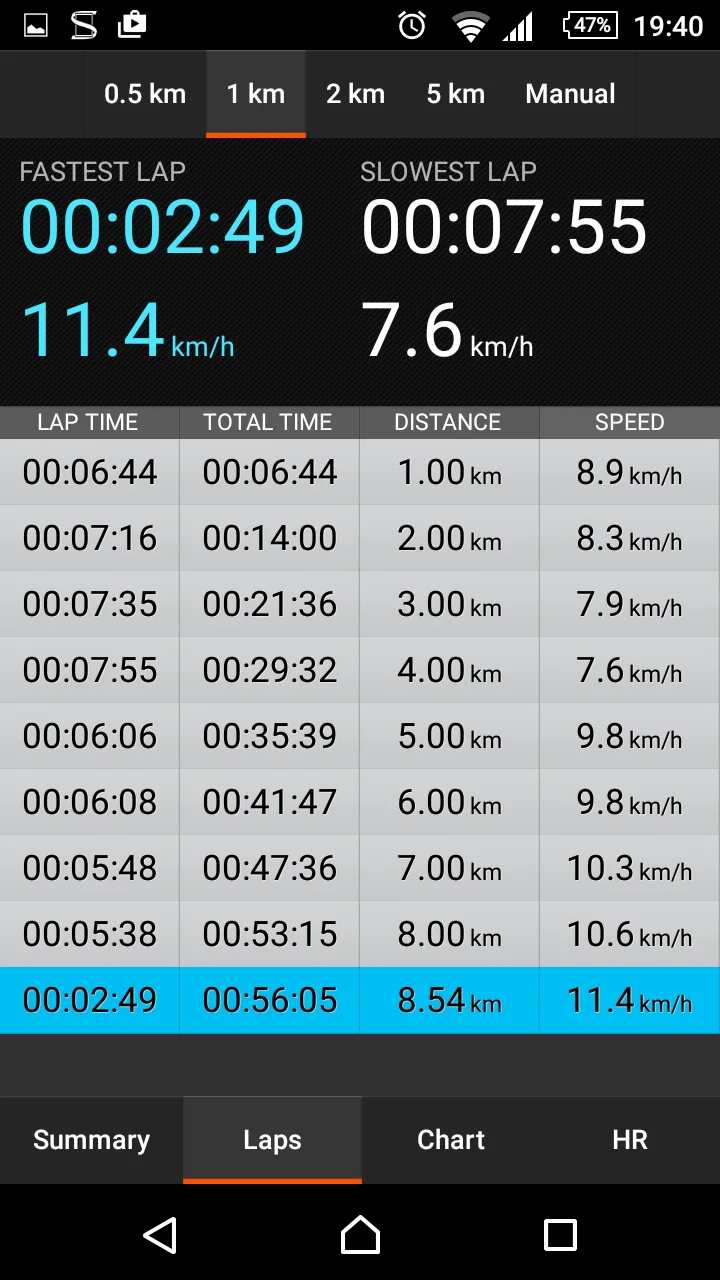Select the 1 km lap interval
Image resolution: width=720 pixels, height=1280 pixels.
click(x=256, y=94)
